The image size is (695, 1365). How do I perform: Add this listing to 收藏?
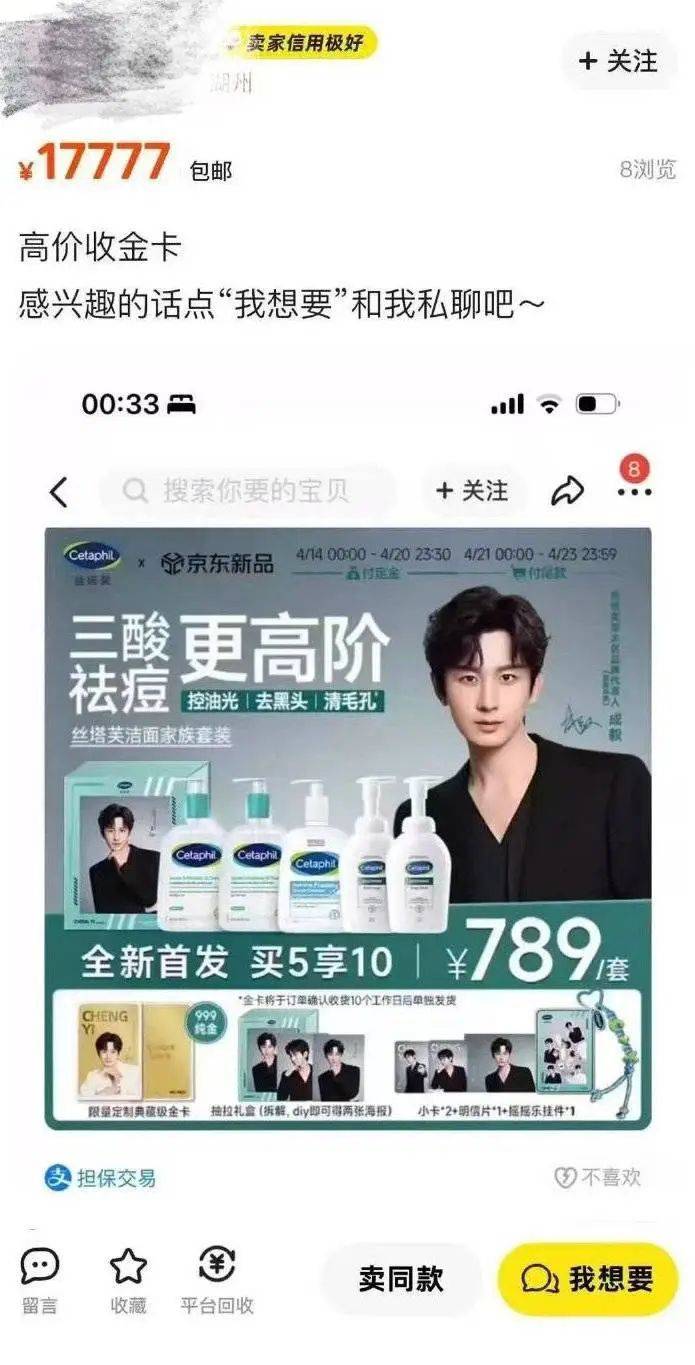128,1280
